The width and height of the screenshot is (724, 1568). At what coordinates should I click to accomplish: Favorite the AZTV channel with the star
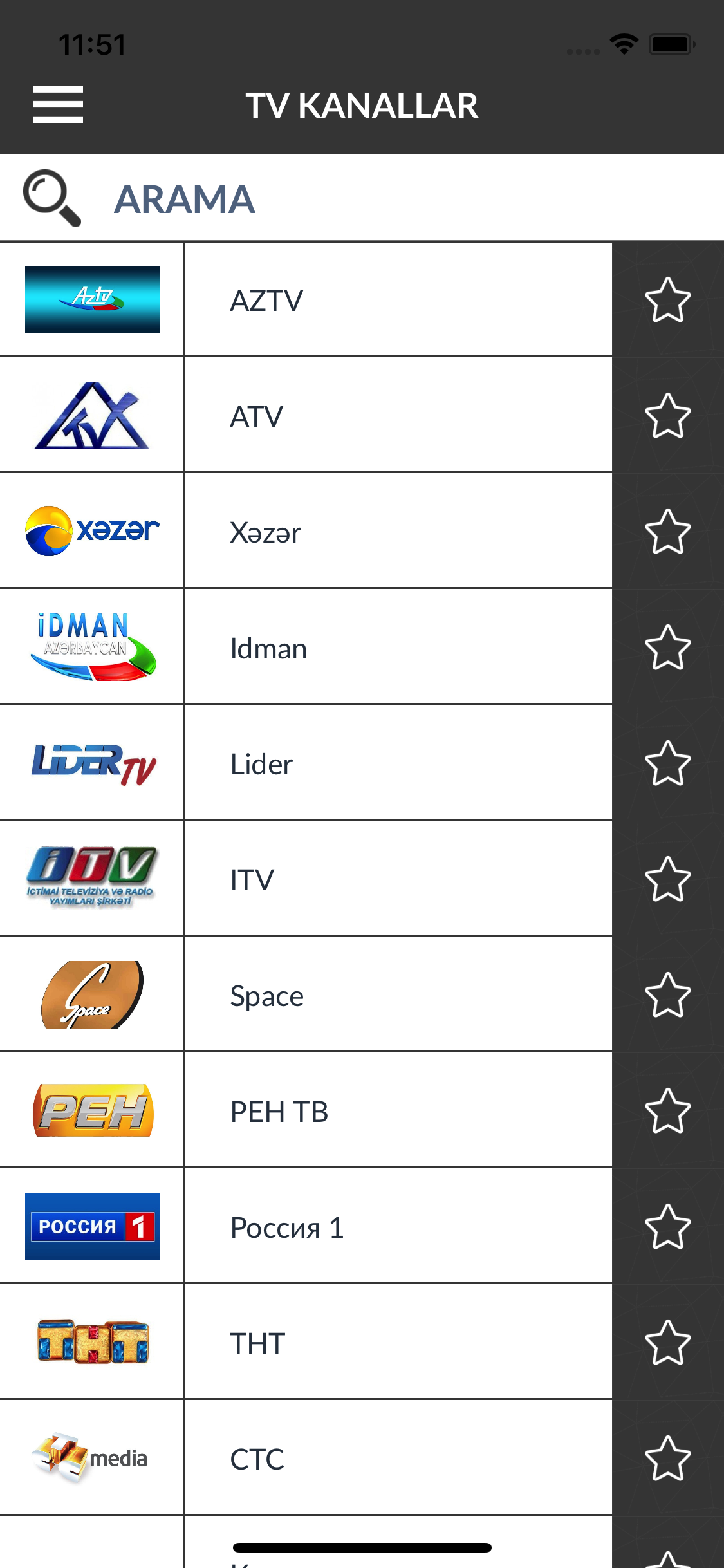(667, 299)
